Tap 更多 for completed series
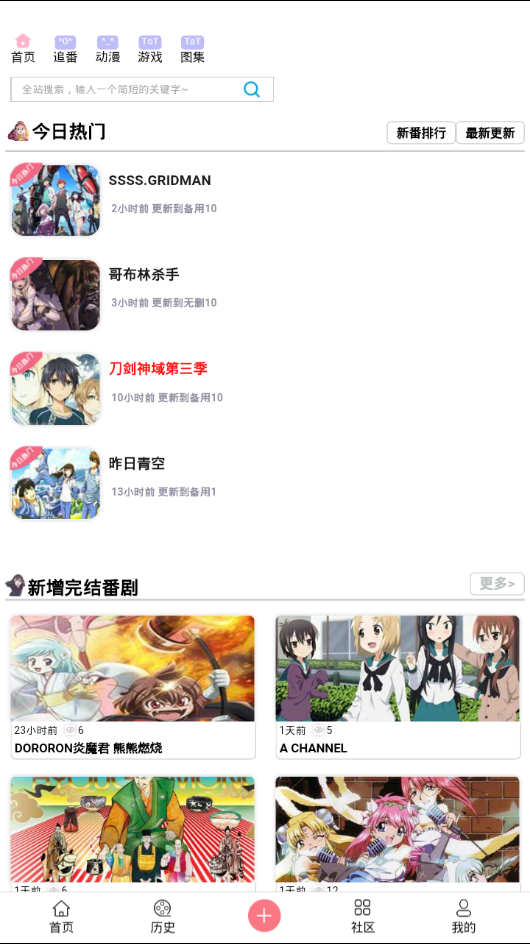Screen dimensions: 530x944 click(x=497, y=584)
